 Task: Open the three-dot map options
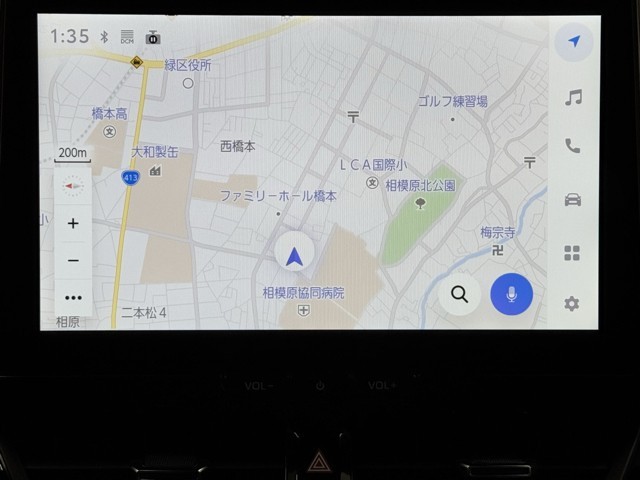pyautogui.click(x=73, y=297)
